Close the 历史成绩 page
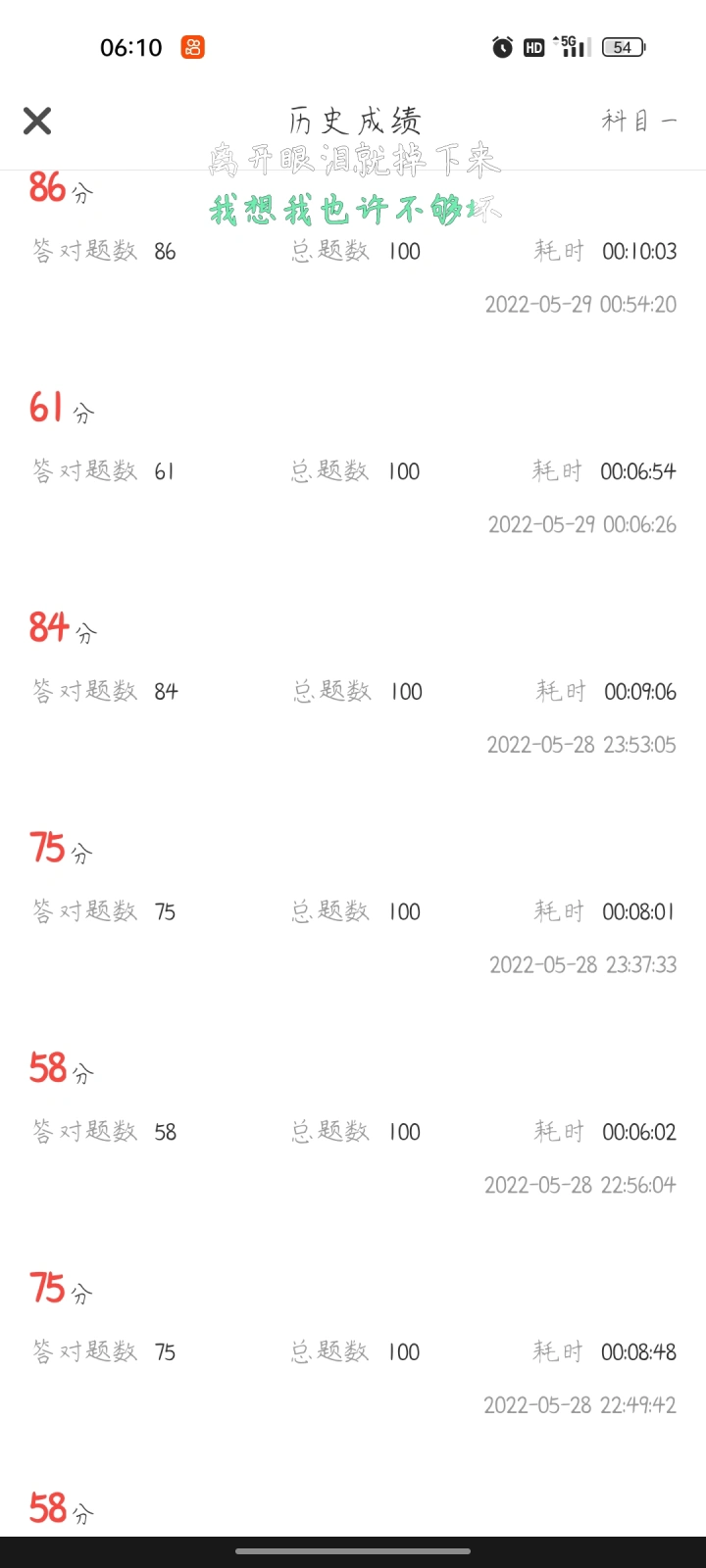The width and height of the screenshot is (706, 1568). click(37, 121)
